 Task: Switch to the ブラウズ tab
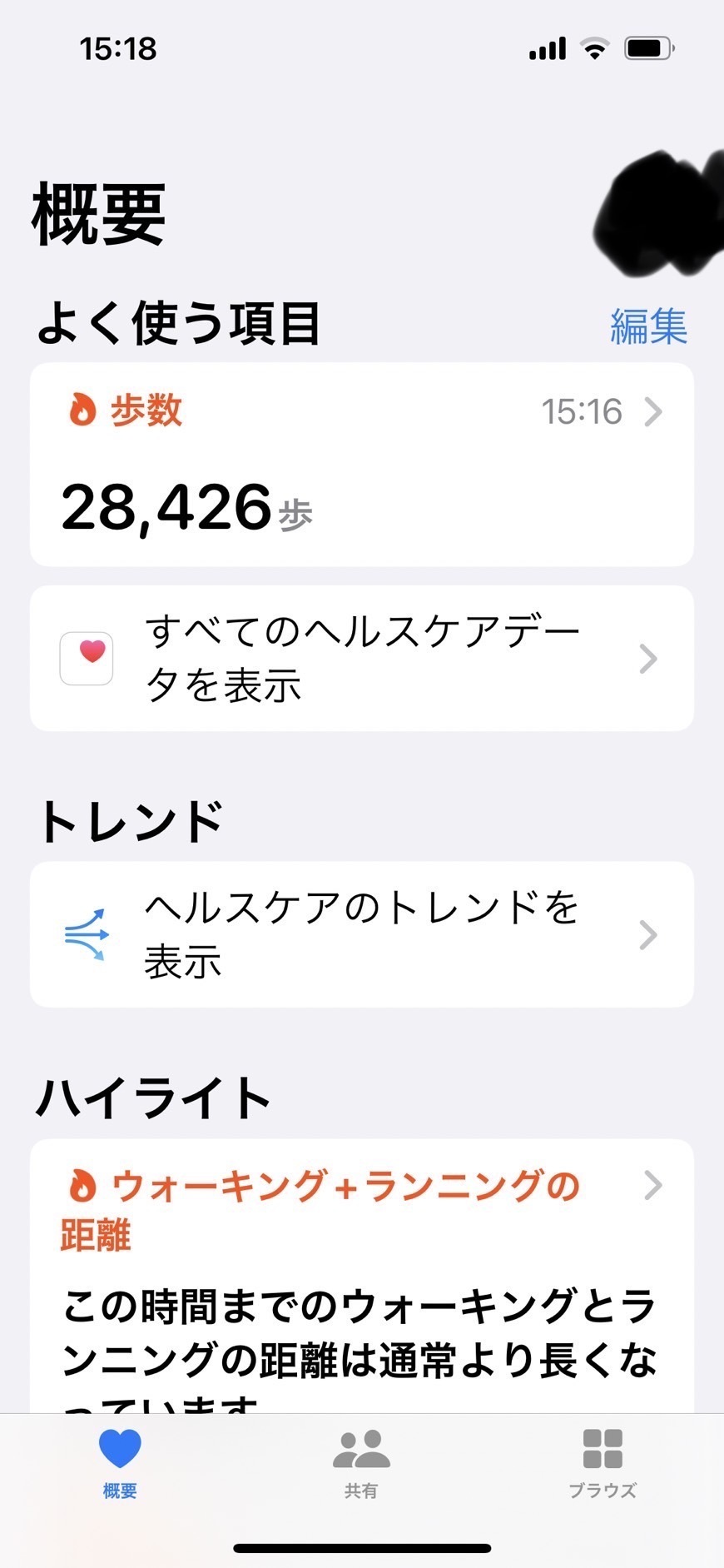[603, 1464]
